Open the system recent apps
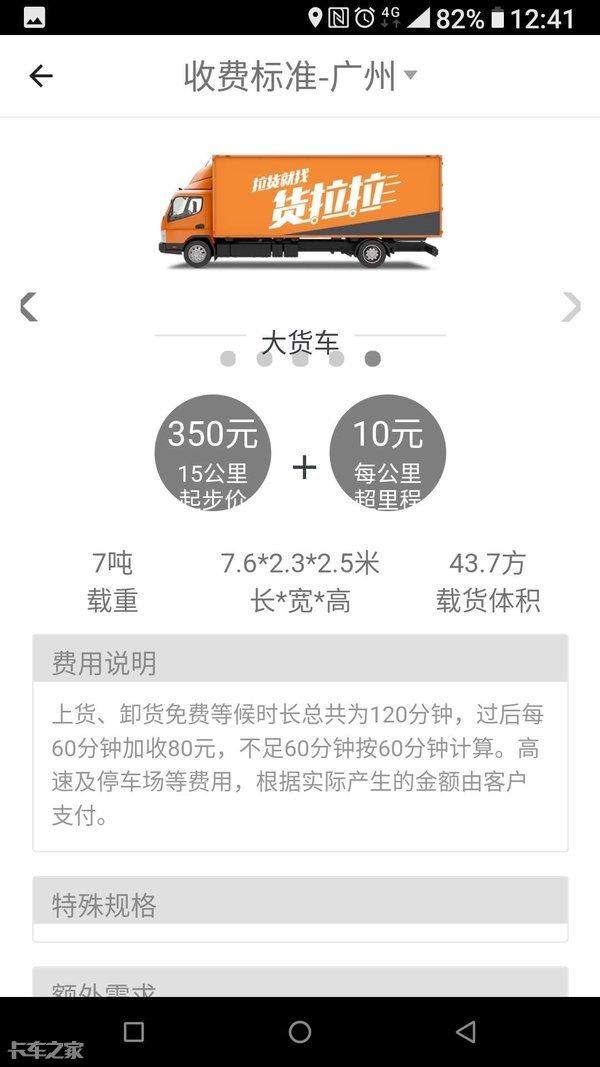The height and width of the screenshot is (1067, 600). 134,1031
